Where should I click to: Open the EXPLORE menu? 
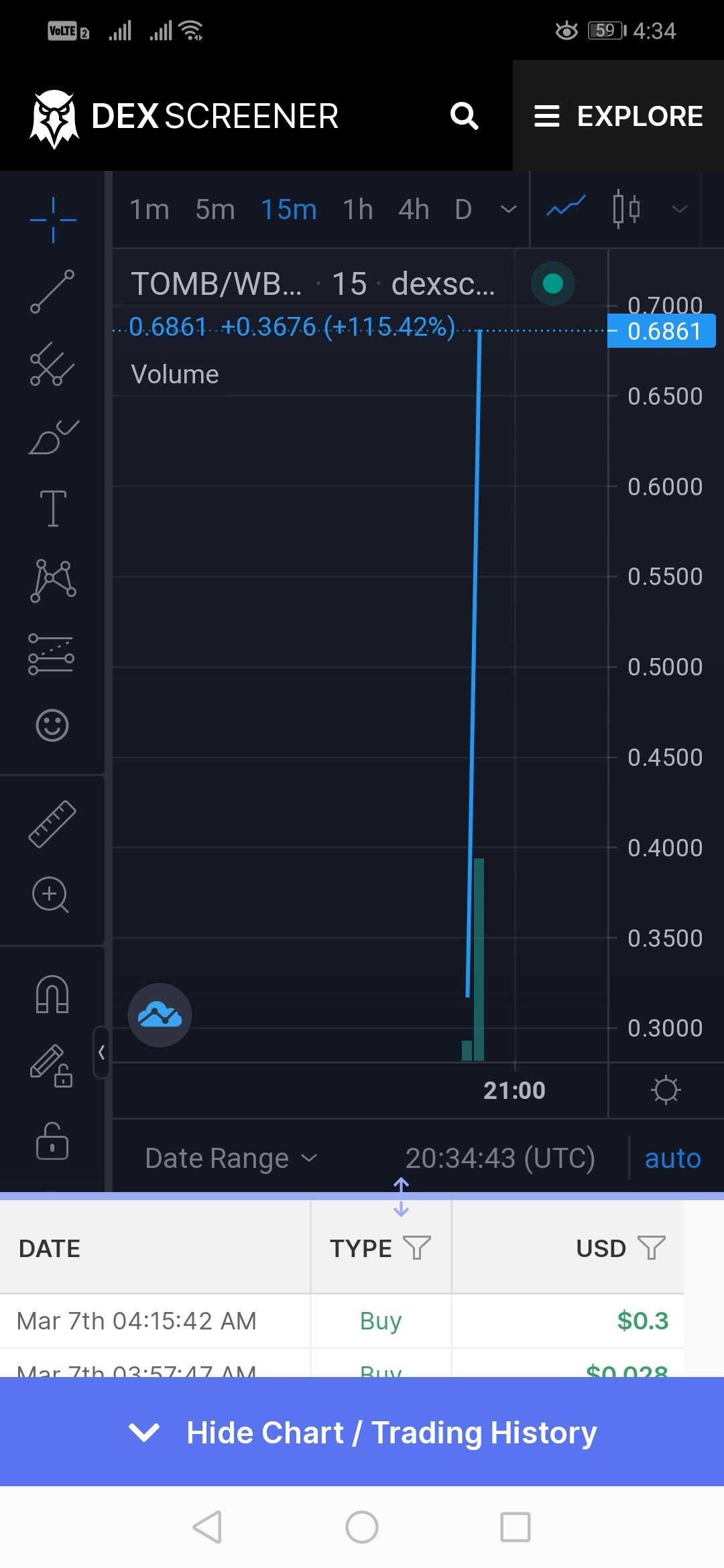[618, 116]
